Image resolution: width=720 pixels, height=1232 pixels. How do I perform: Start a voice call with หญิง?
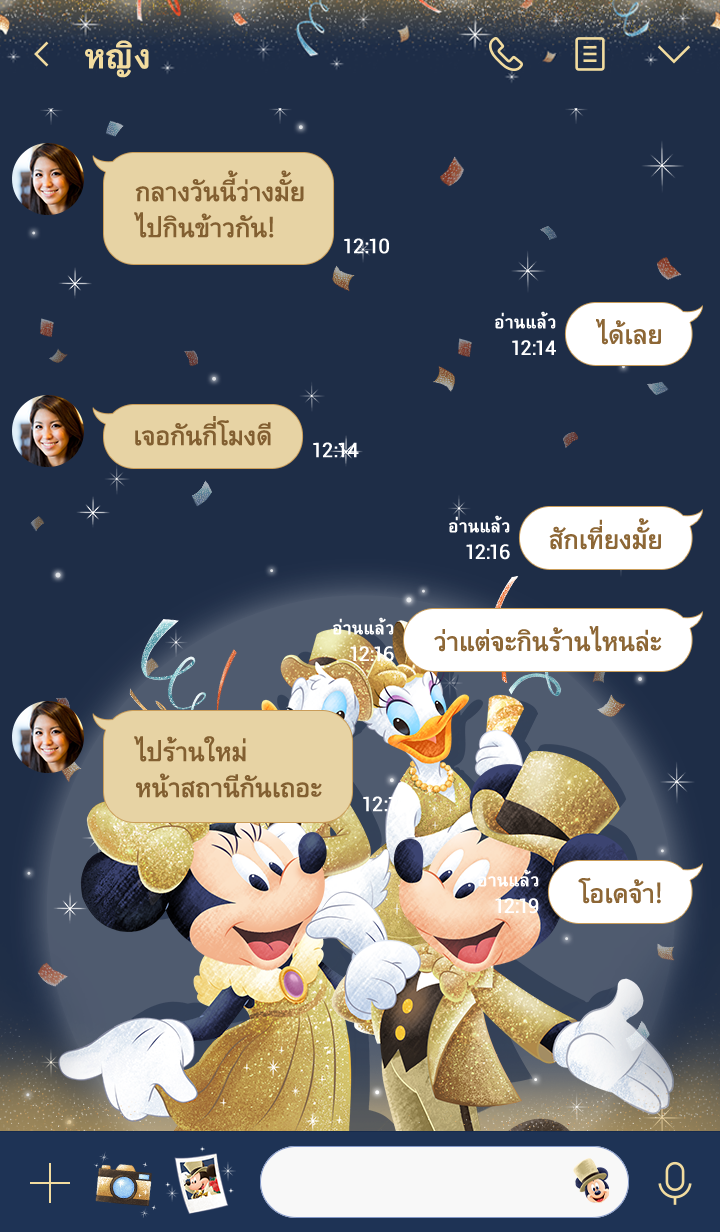(505, 54)
